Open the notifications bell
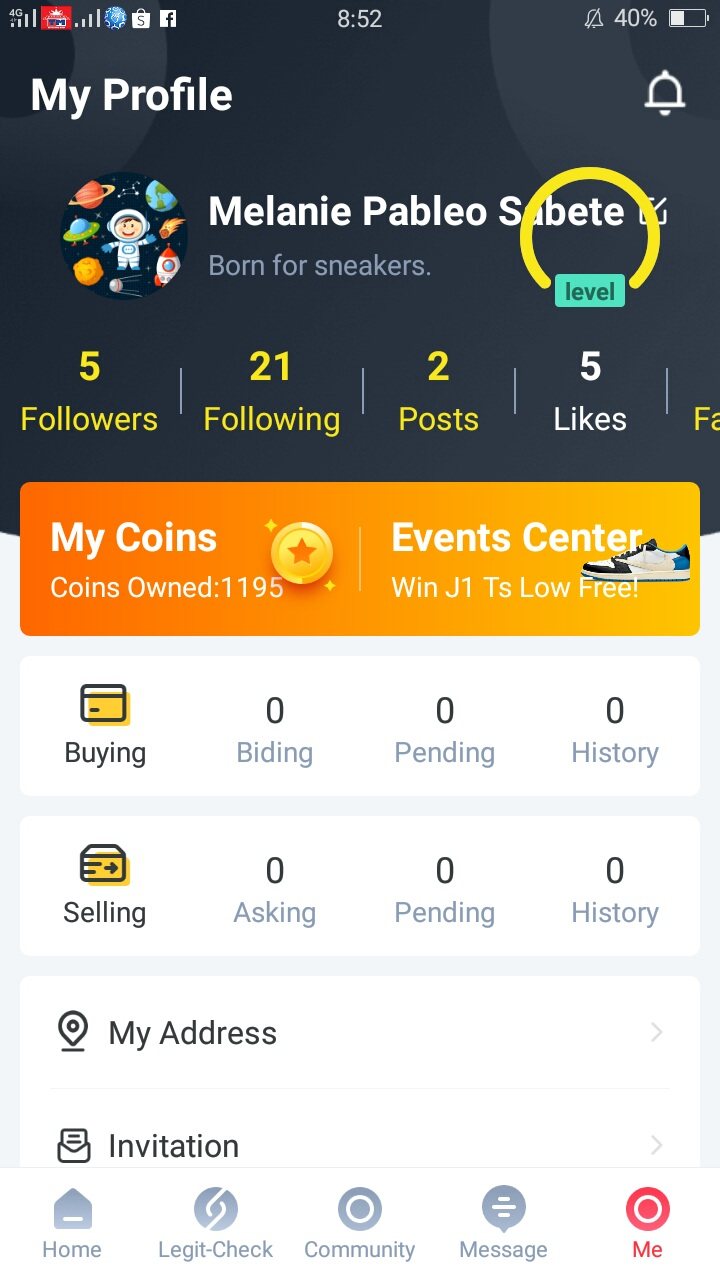The width and height of the screenshot is (720, 1280). 664,94
